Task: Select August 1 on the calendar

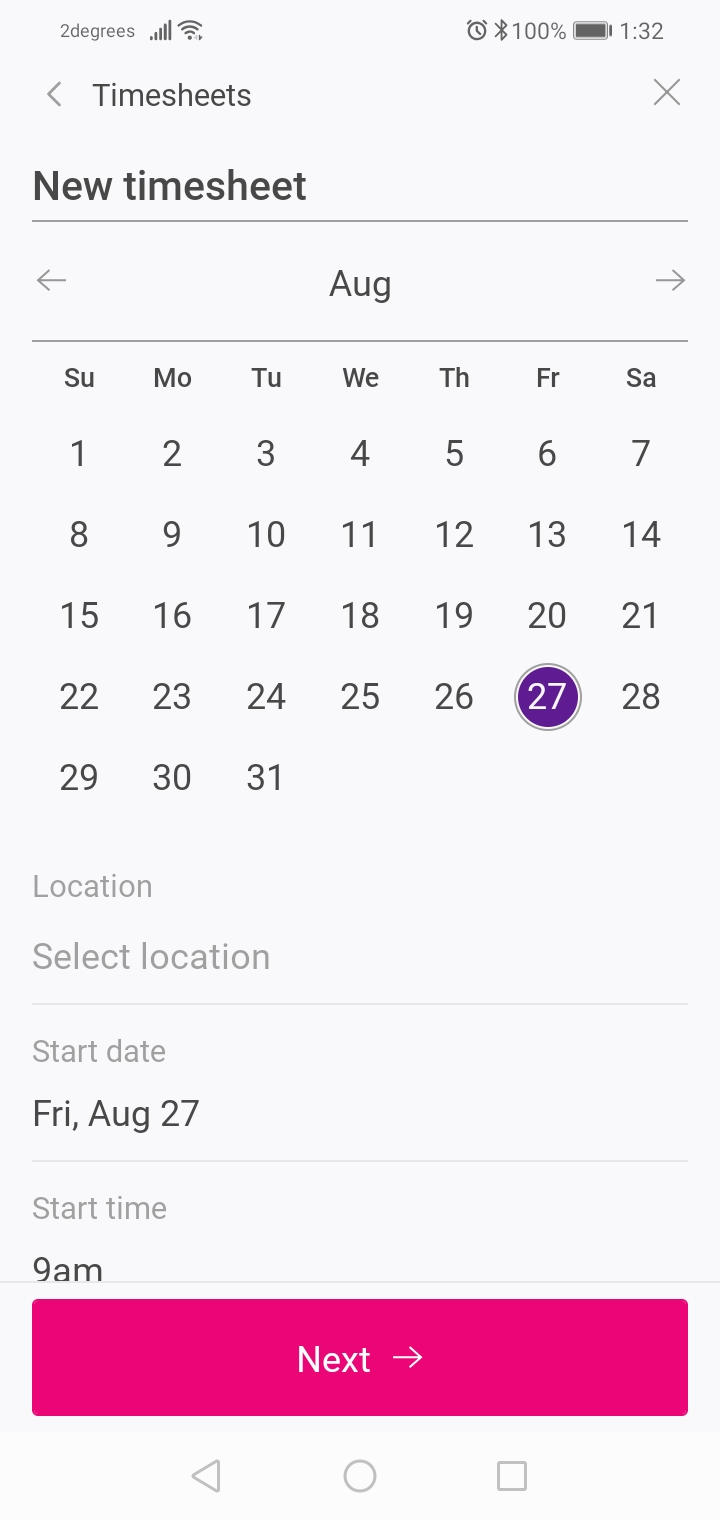Action: (78, 454)
